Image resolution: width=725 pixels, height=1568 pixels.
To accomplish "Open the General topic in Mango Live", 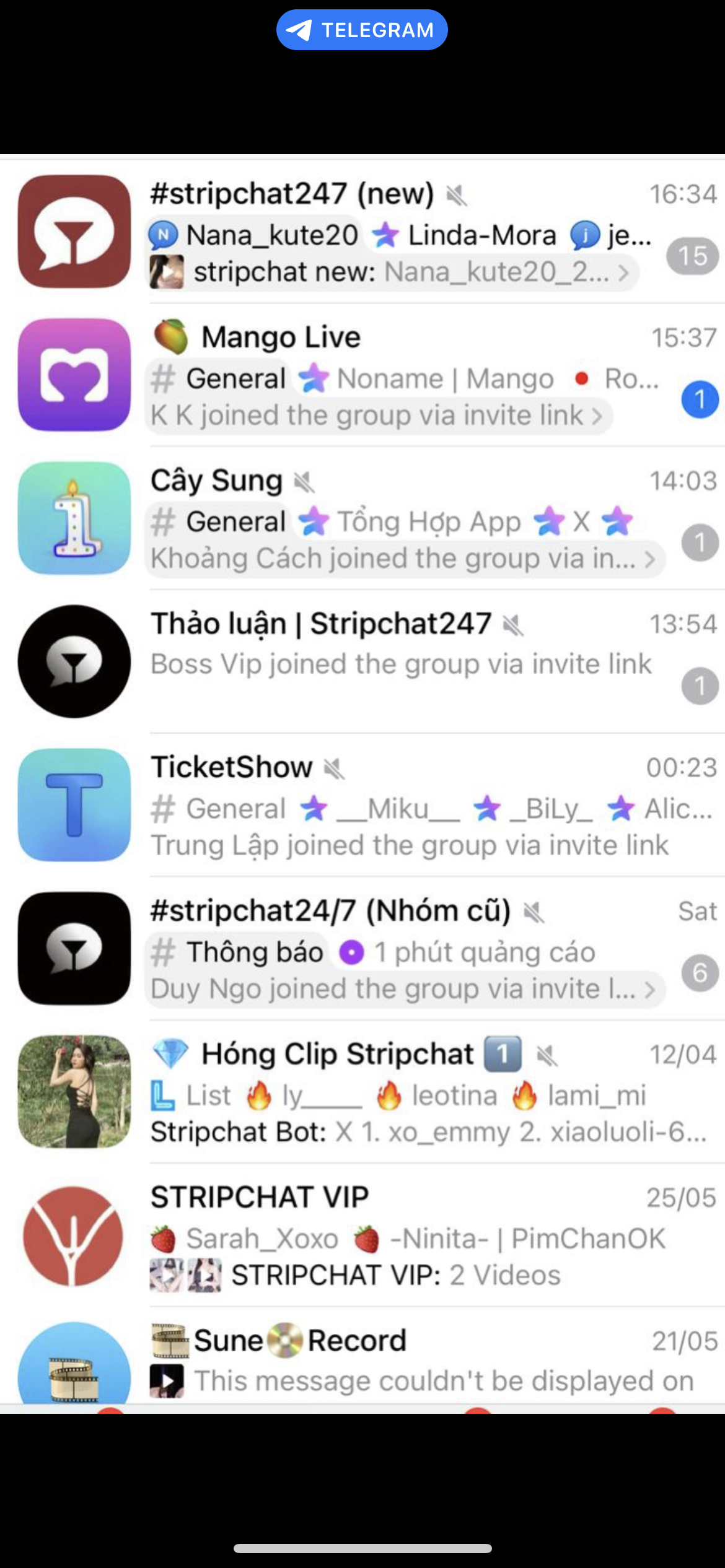I will (218, 378).
